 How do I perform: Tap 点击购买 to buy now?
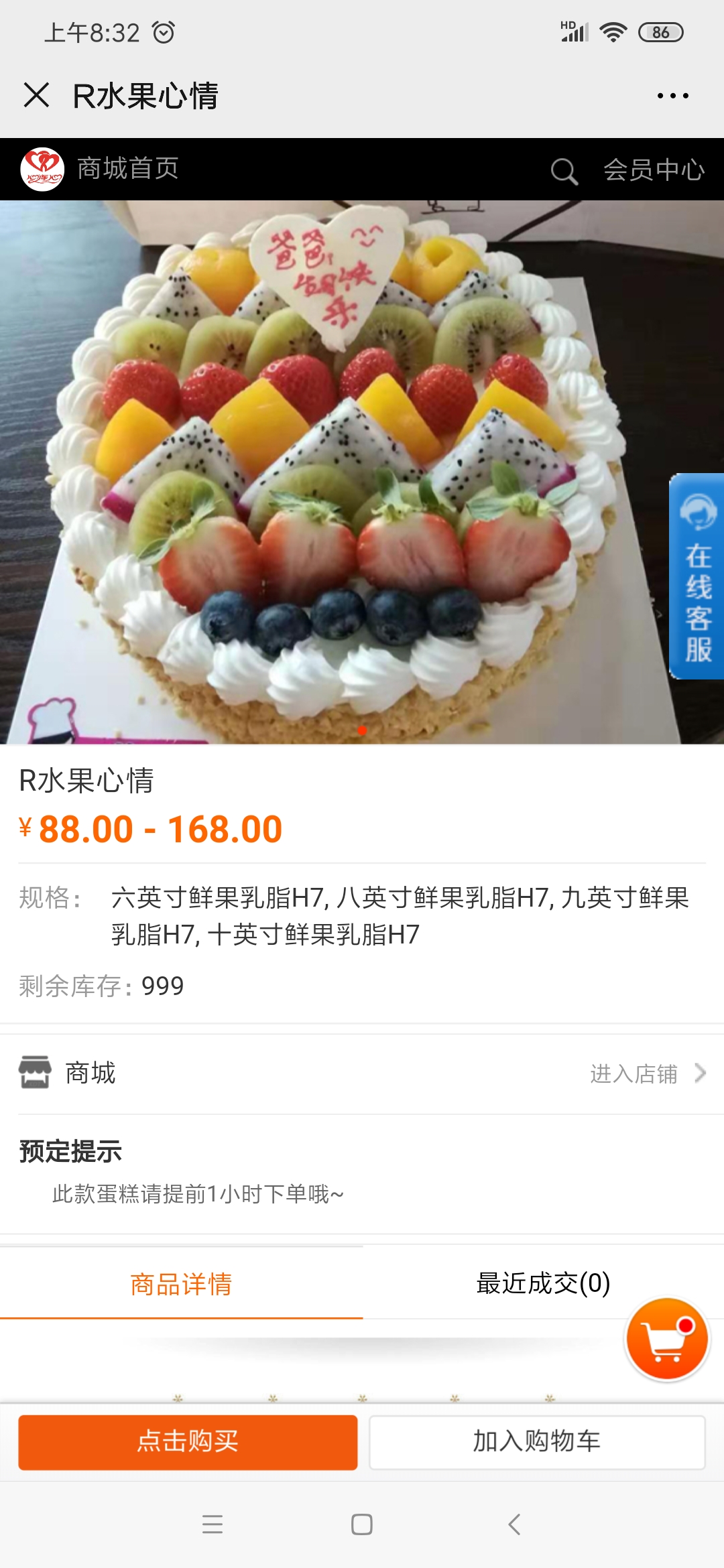tap(188, 1442)
